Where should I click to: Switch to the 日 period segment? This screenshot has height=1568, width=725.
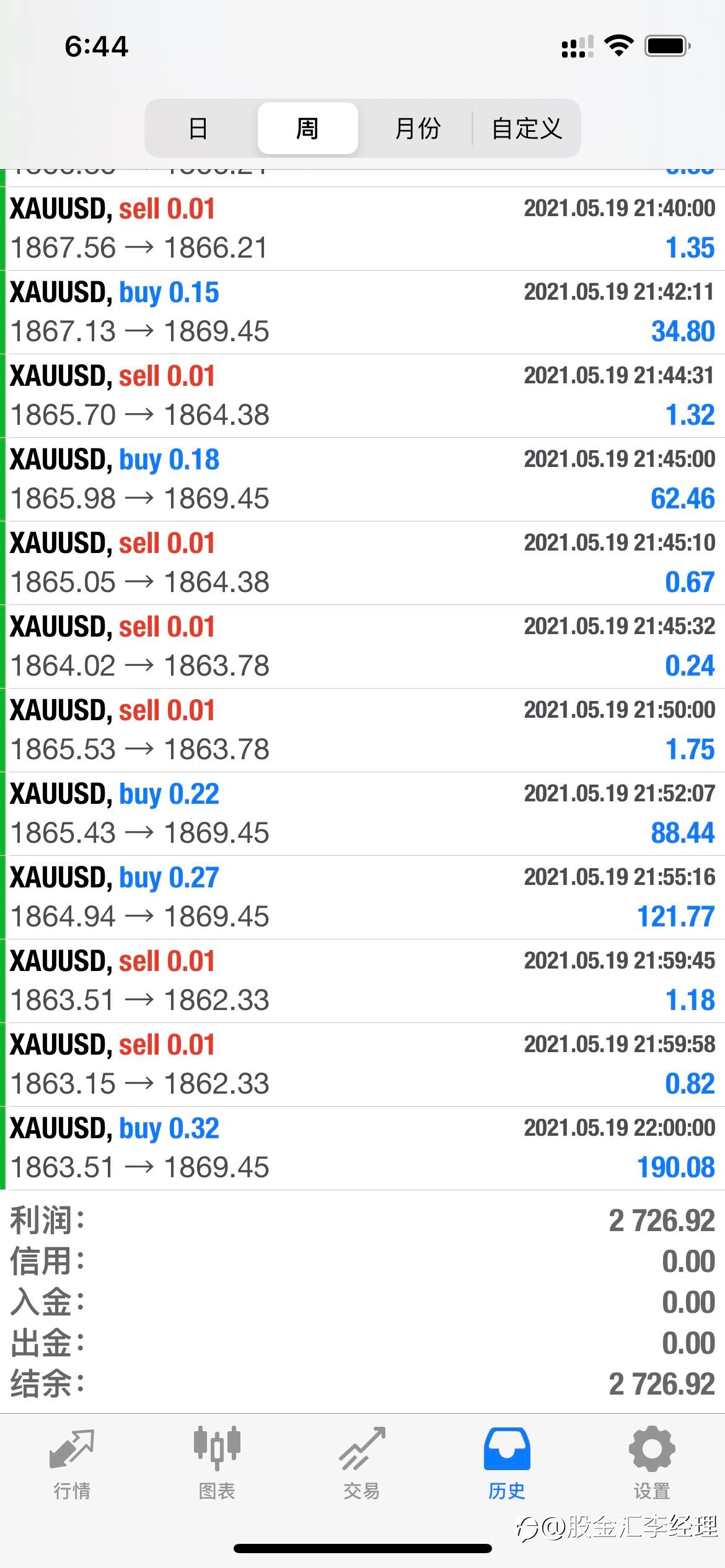point(198,128)
